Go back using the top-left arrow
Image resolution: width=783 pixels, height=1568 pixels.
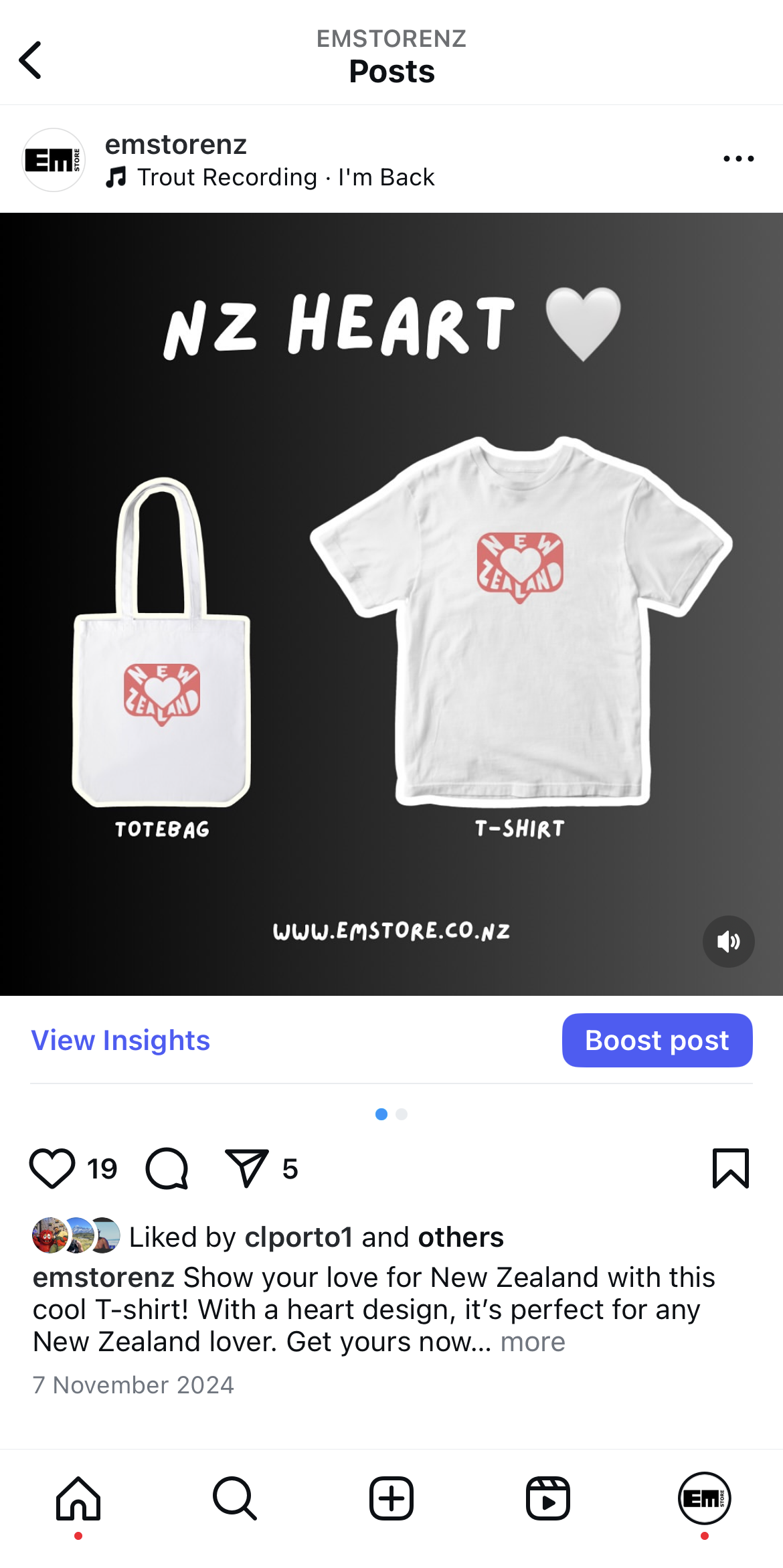30,60
